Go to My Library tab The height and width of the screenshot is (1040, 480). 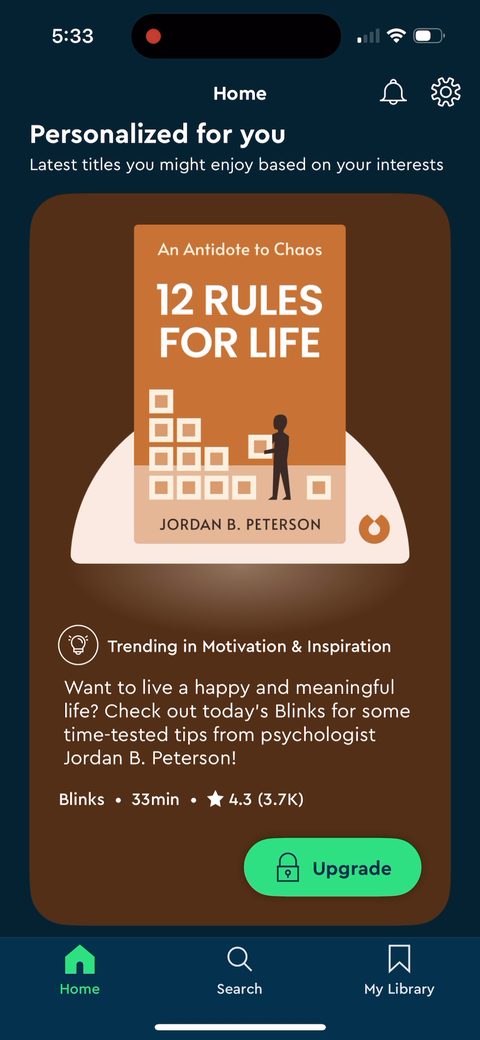pyautogui.click(x=399, y=971)
